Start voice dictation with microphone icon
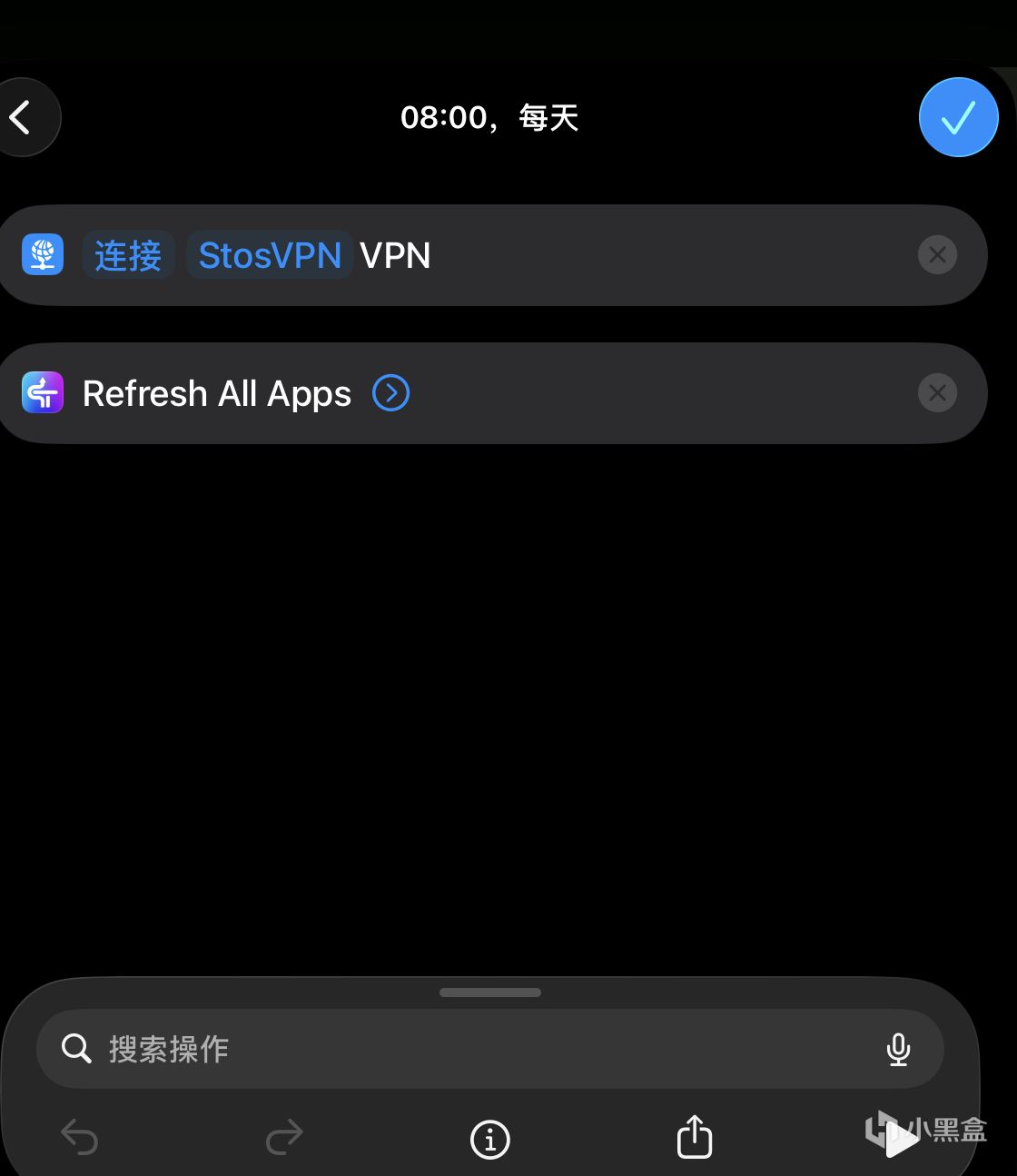 click(x=898, y=1049)
